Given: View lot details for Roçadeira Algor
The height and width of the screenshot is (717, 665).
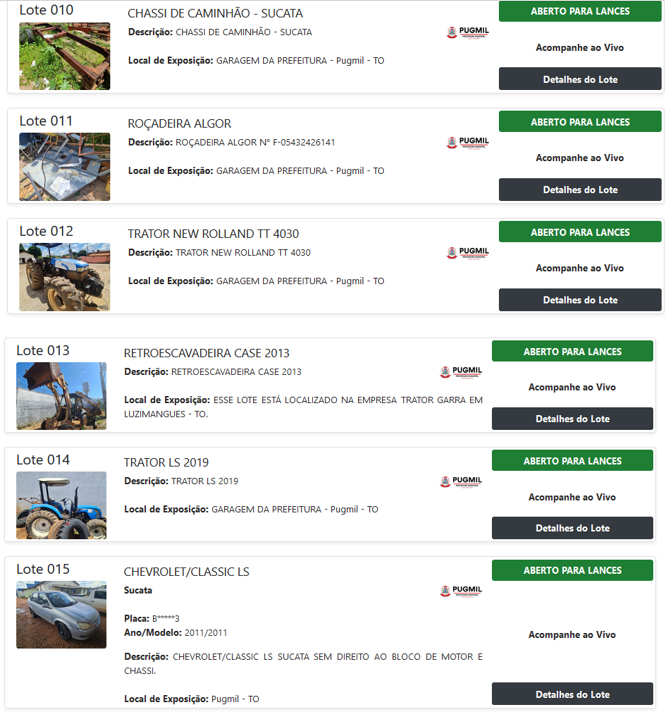Looking at the screenshot, I should (x=580, y=189).
